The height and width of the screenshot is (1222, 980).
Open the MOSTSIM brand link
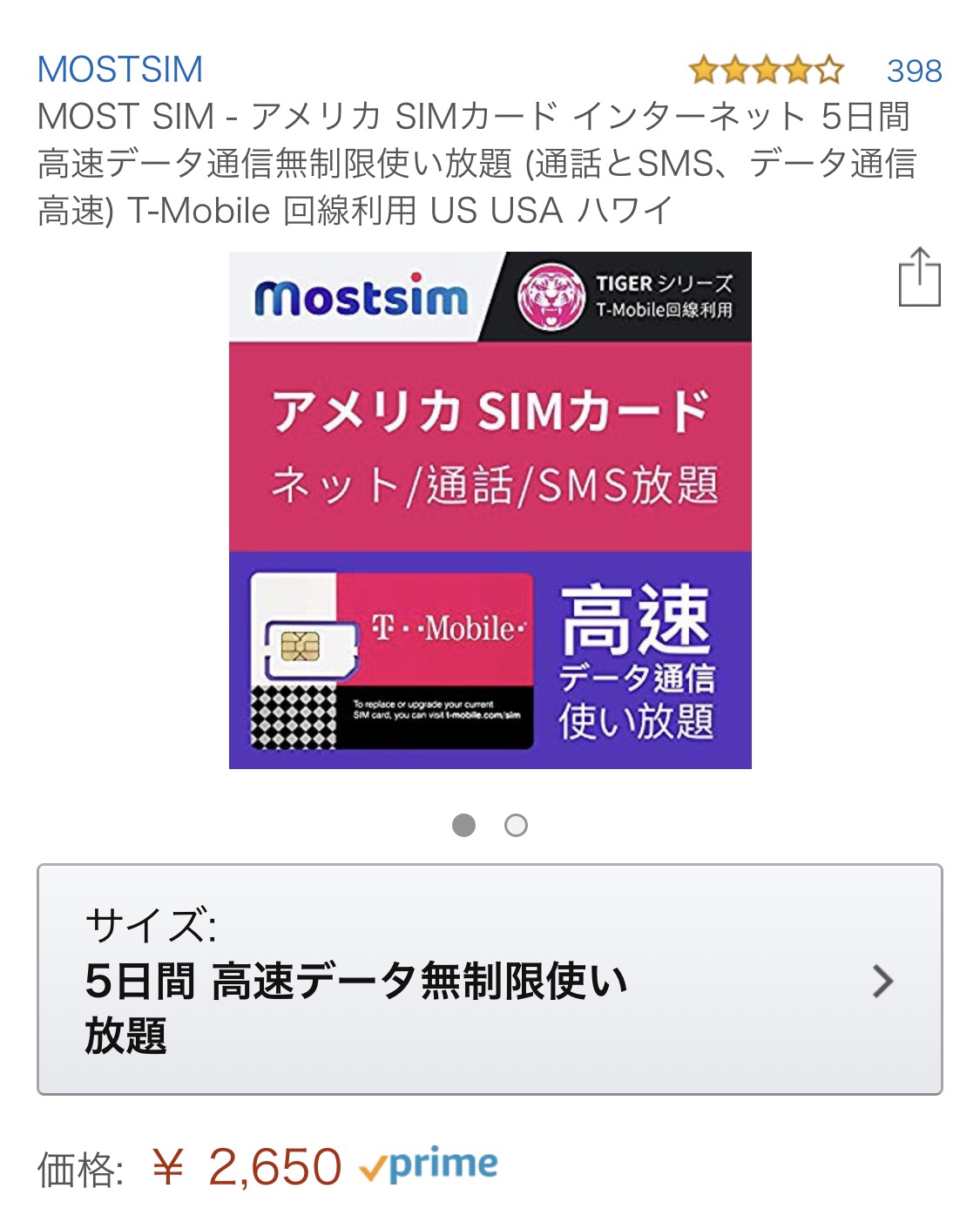(x=120, y=70)
